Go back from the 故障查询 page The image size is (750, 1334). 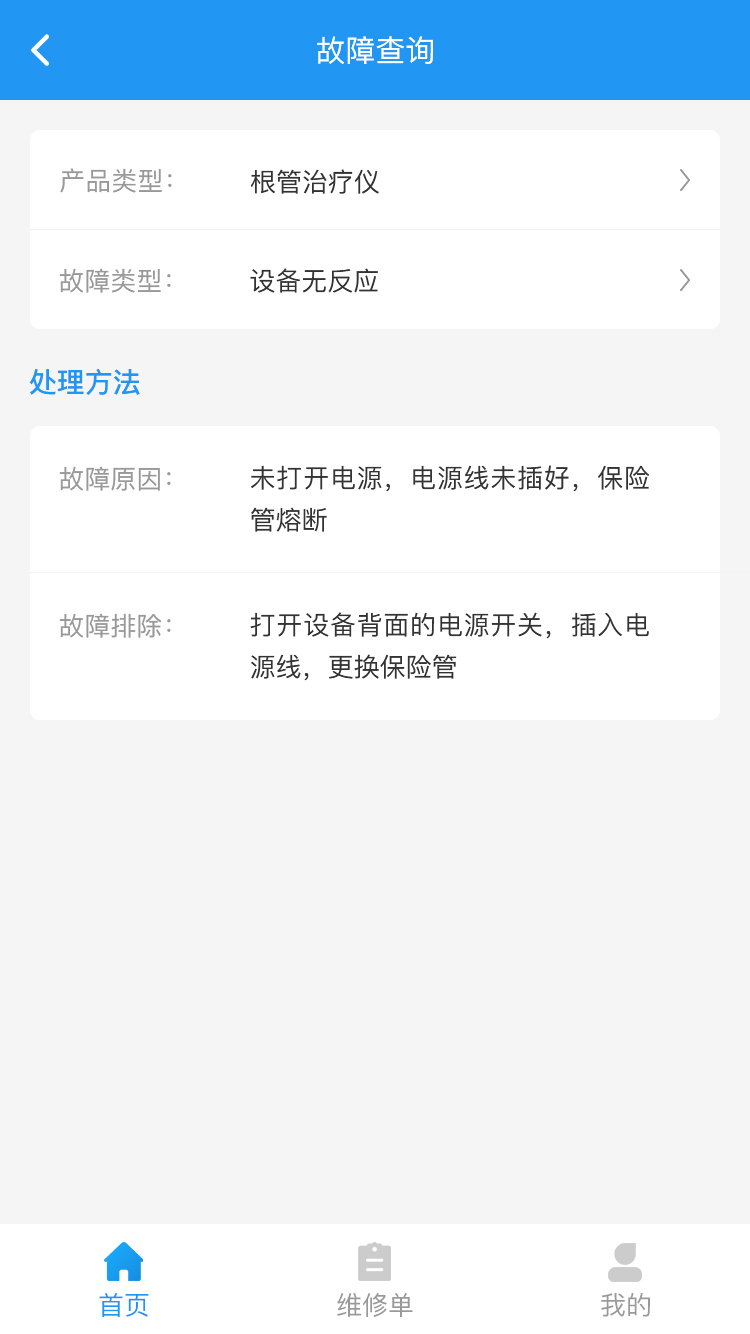[x=40, y=50]
